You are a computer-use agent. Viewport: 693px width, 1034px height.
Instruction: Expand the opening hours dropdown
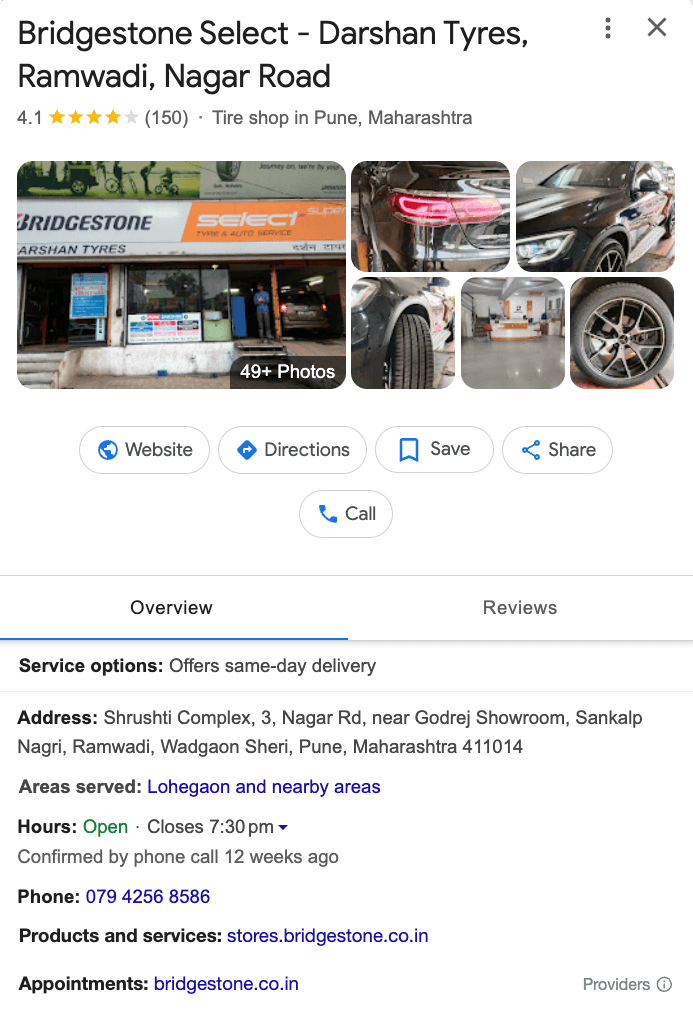pos(283,828)
